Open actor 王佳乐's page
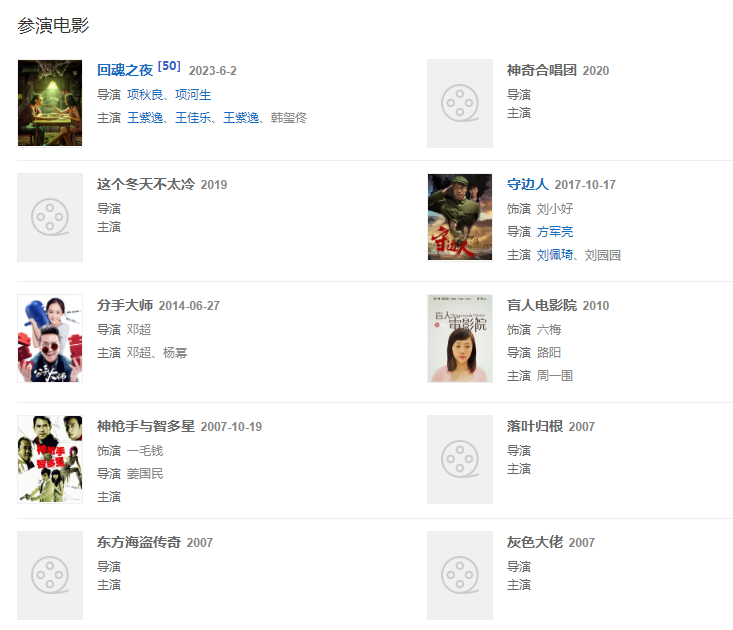Screen dimensions: 733x630 click(193, 118)
